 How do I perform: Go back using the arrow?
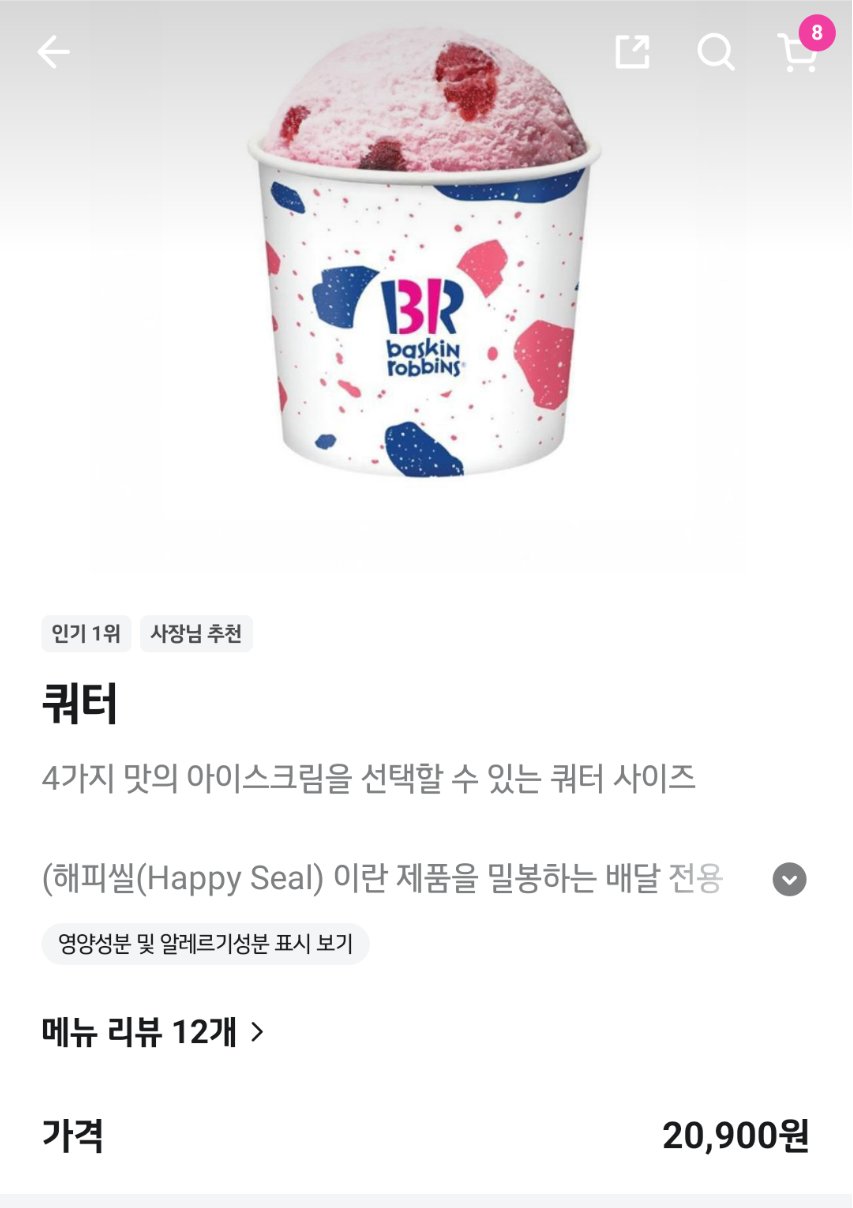coord(53,52)
